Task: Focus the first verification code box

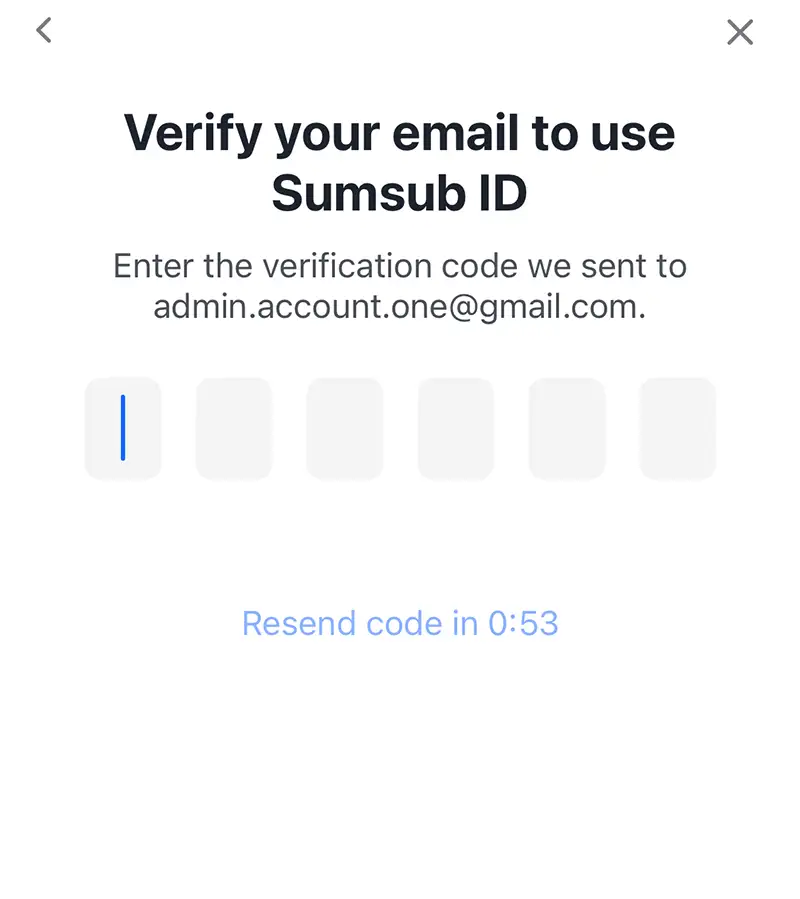Action: (123, 428)
